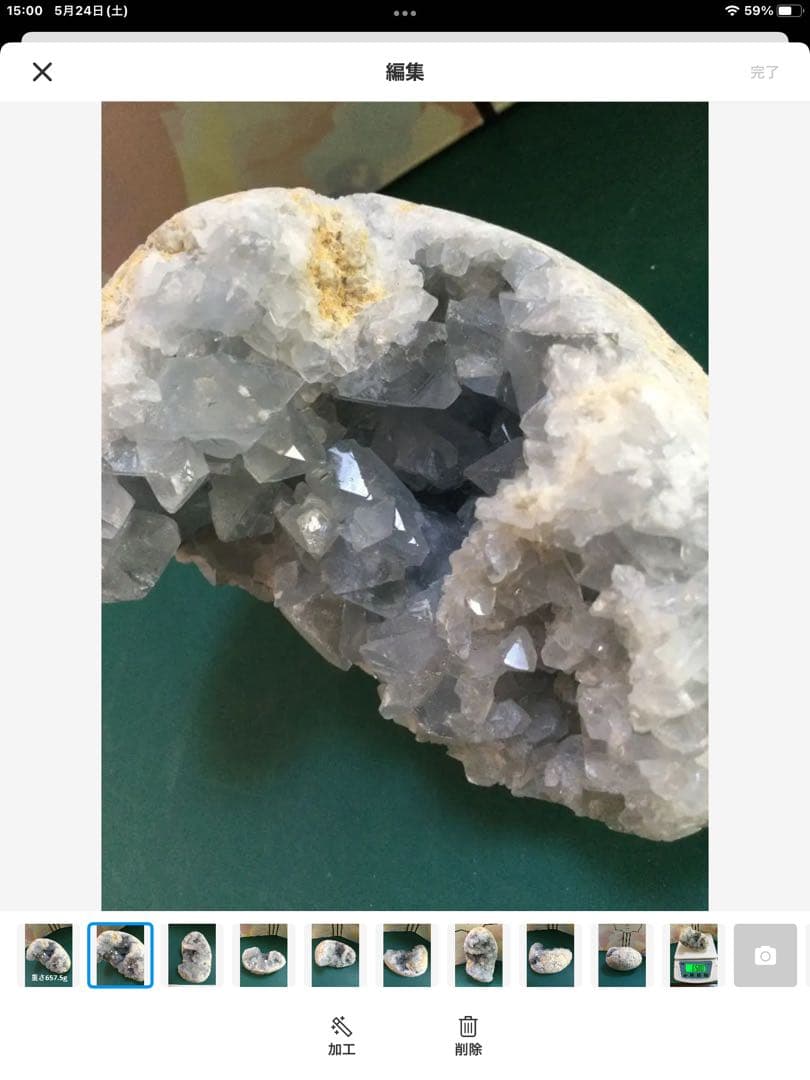The image size is (810, 1080).
Task: Select the ninth photo thumbnail
Action: (x=621, y=955)
